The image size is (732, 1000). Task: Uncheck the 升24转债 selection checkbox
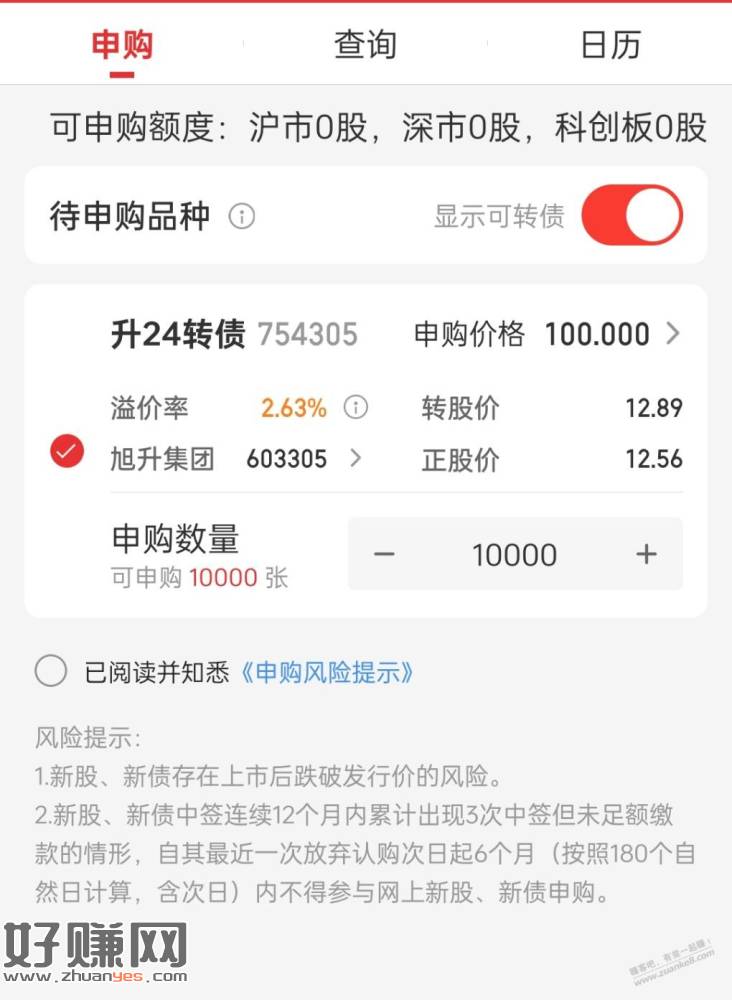tap(67, 452)
